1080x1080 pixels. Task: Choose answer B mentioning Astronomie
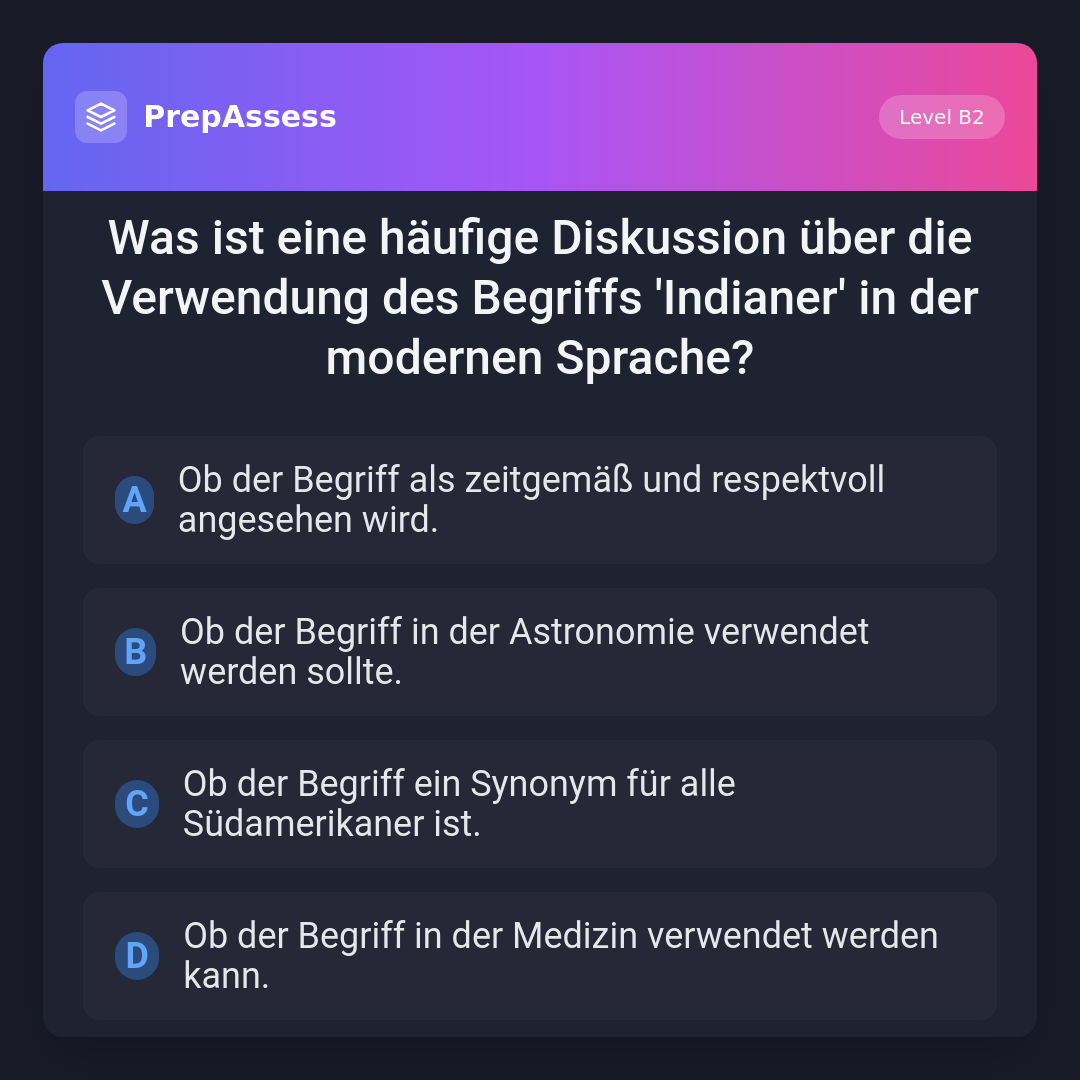539,652
